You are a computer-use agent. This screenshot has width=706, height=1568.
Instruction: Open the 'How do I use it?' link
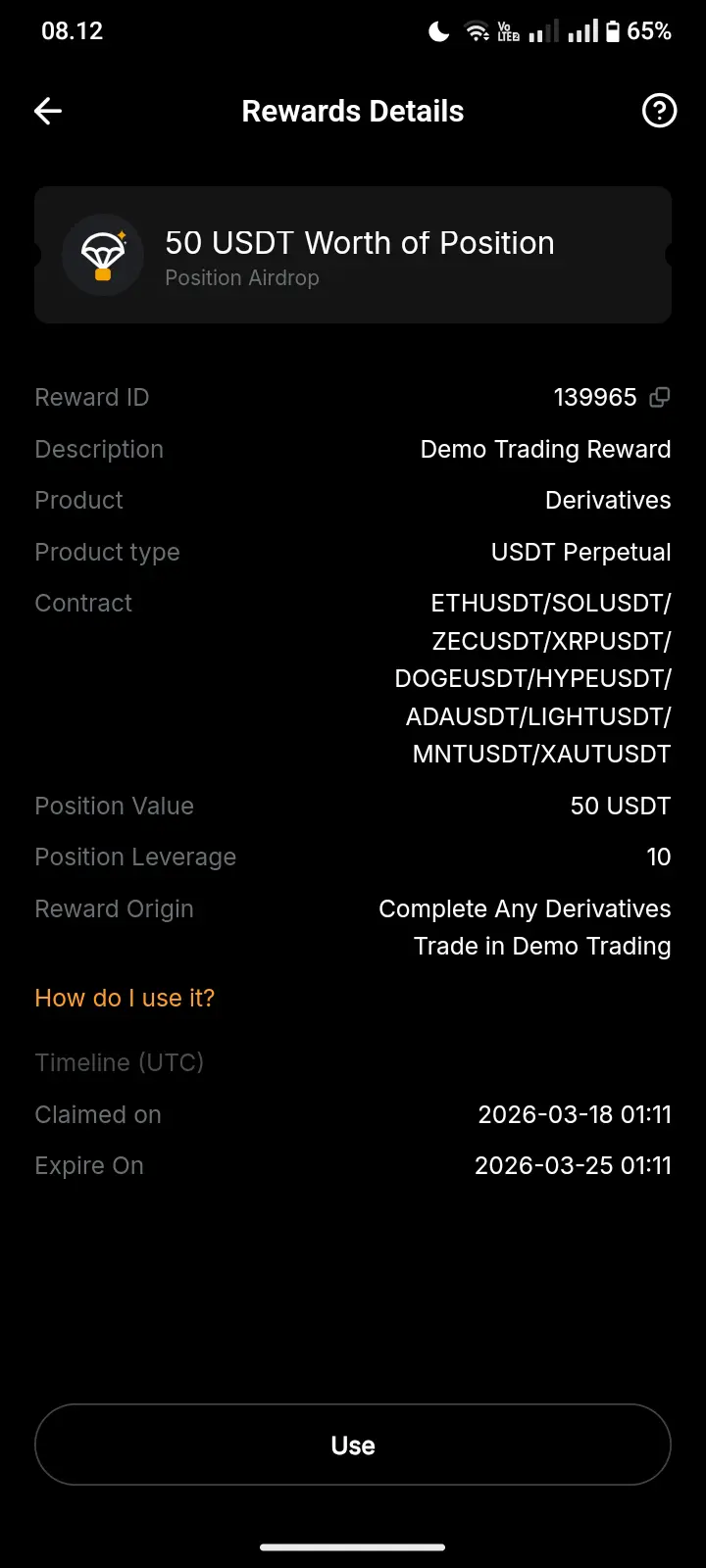125,998
